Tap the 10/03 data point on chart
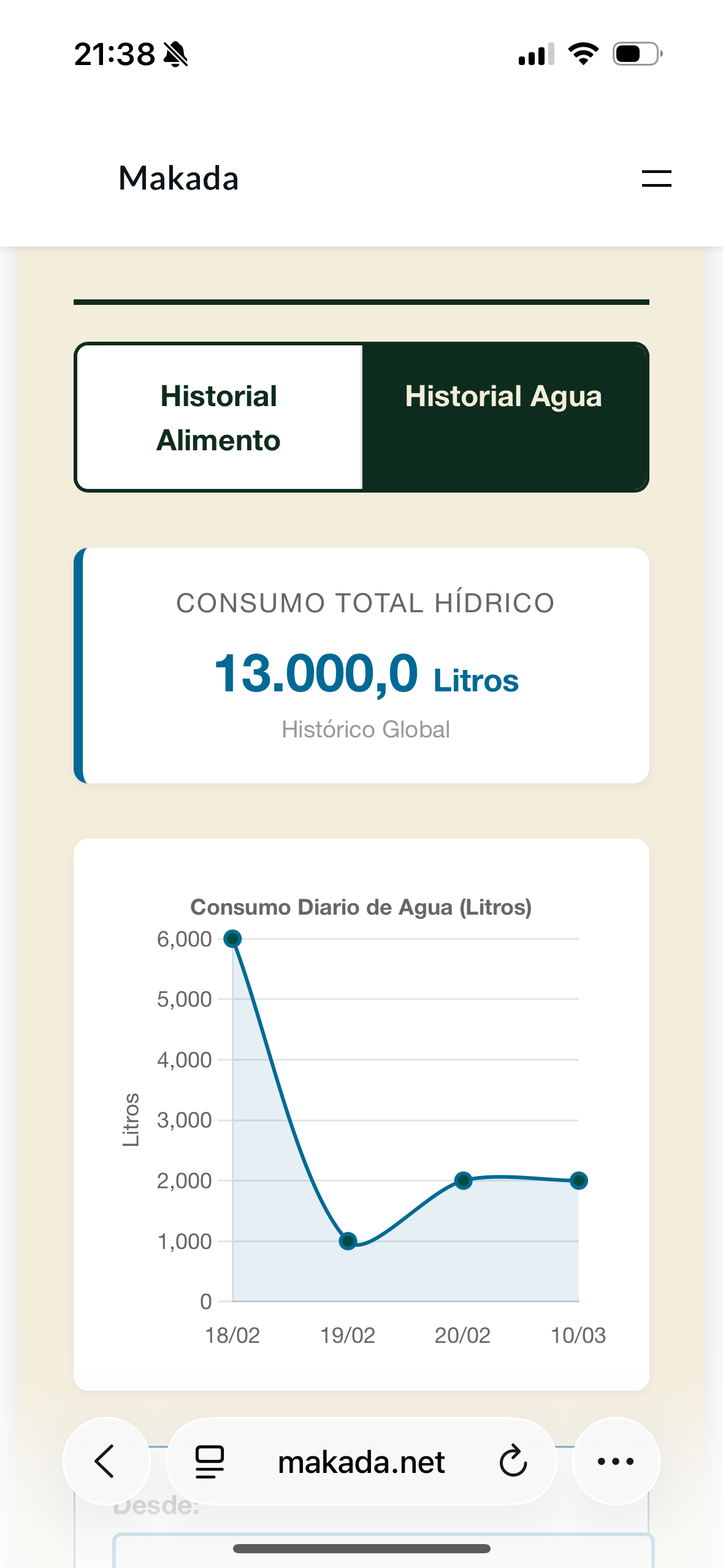The width and height of the screenshot is (723, 1568). pos(578,1180)
